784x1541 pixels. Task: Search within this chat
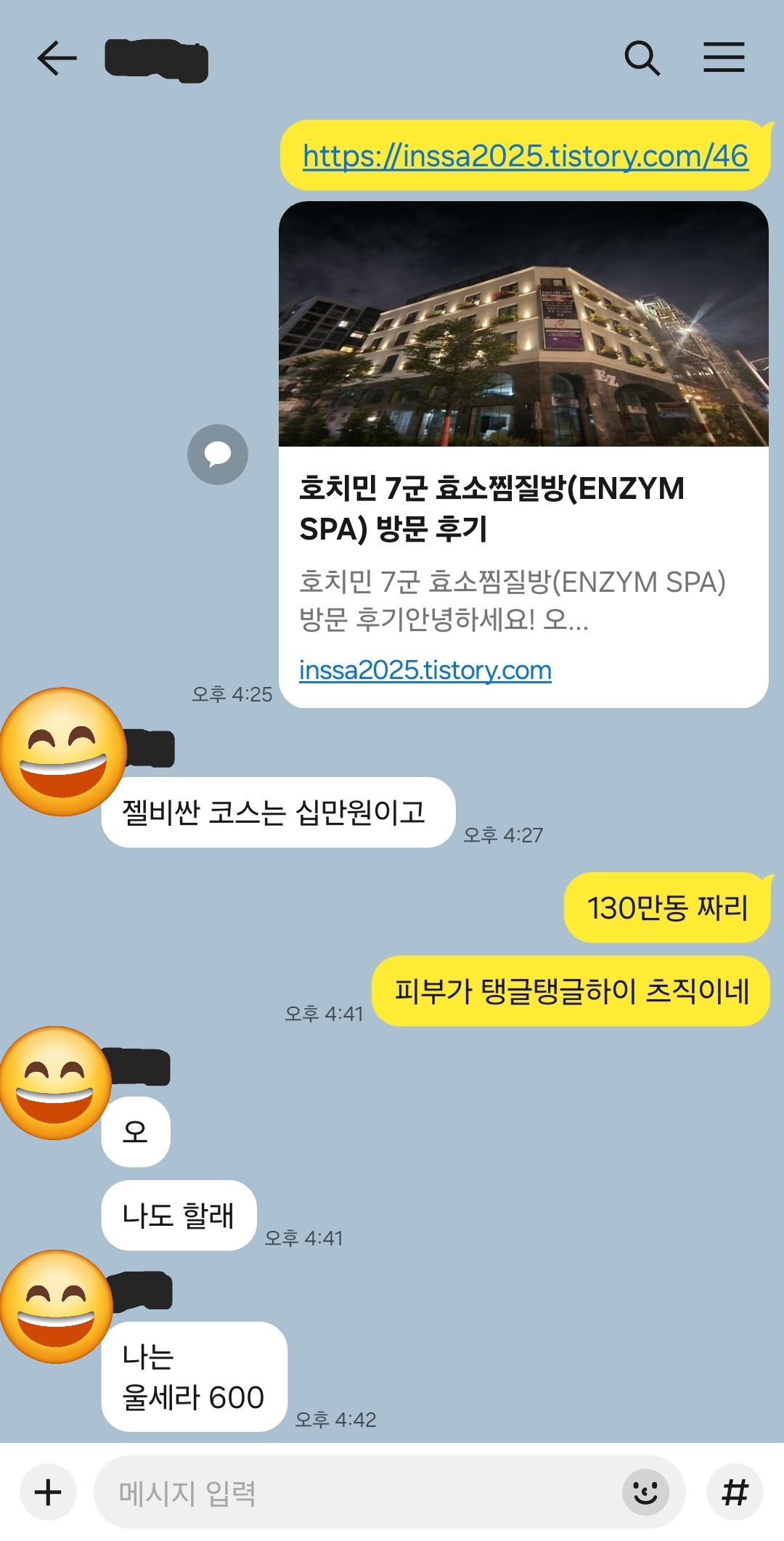click(642, 58)
